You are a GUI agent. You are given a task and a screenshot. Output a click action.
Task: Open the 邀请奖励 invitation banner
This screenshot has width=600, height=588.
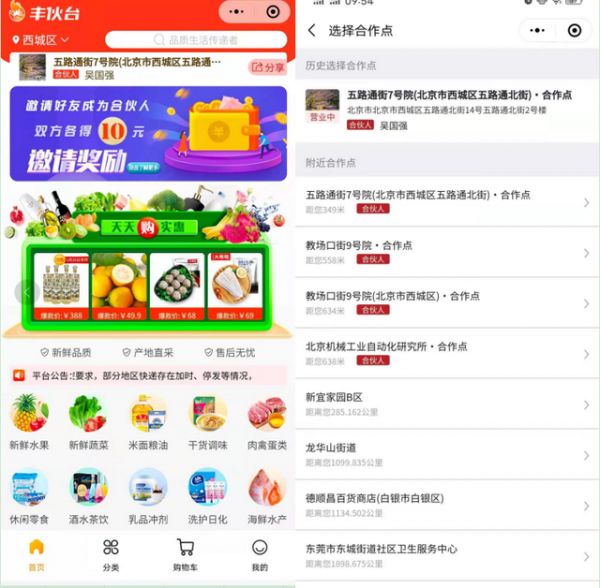coord(148,133)
